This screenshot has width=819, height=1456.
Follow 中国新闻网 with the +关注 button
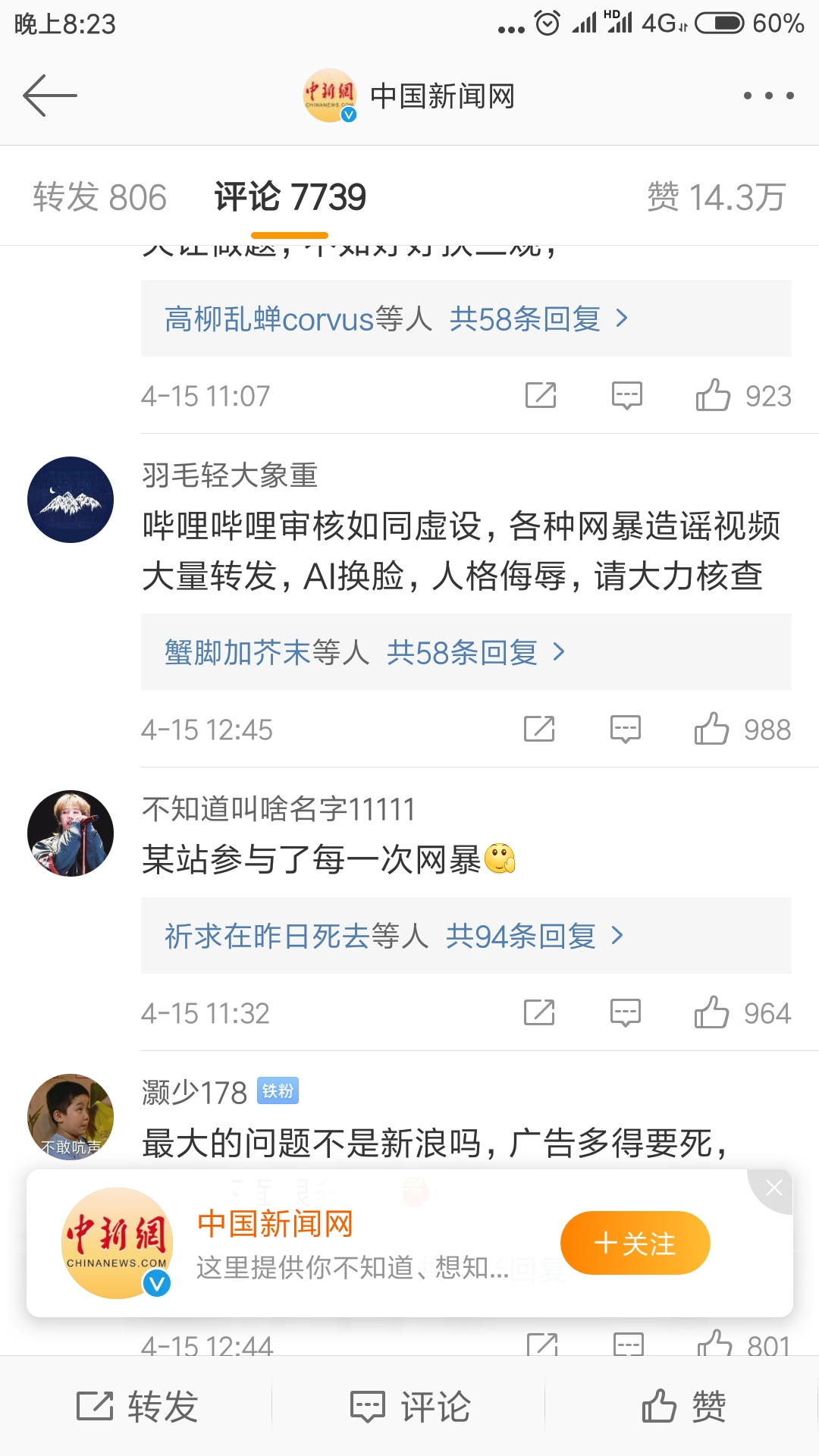(x=635, y=1243)
